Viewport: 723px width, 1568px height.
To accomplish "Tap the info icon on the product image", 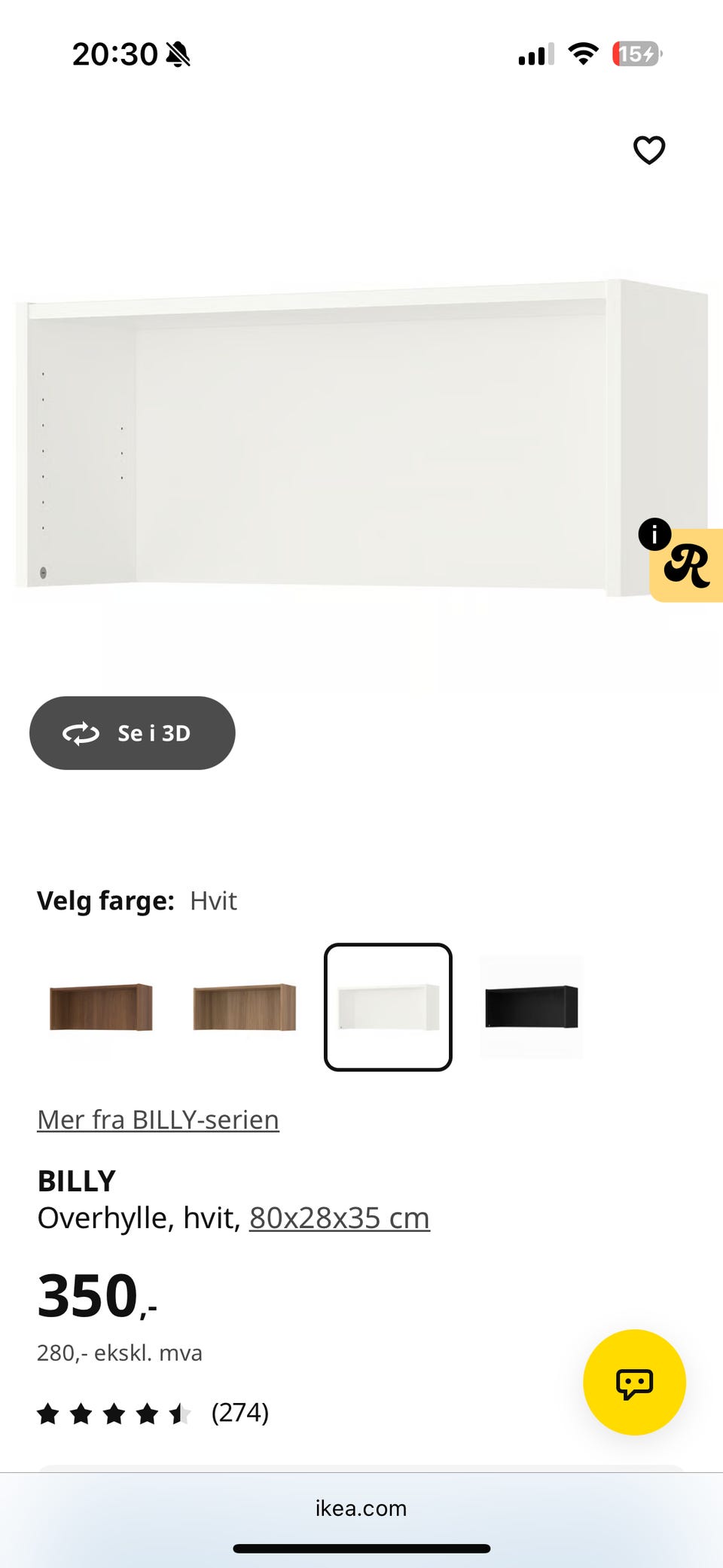I will 654,533.
